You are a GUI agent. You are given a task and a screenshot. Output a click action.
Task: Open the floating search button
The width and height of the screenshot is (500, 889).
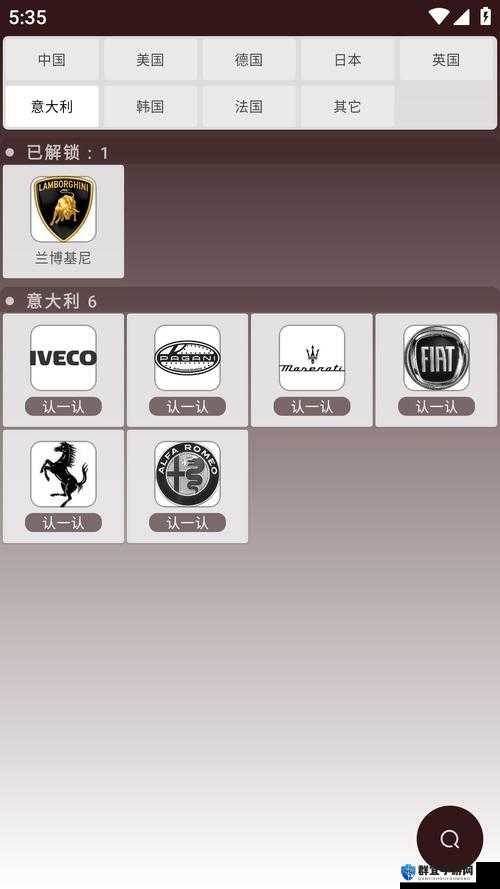click(x=450, y=839)
